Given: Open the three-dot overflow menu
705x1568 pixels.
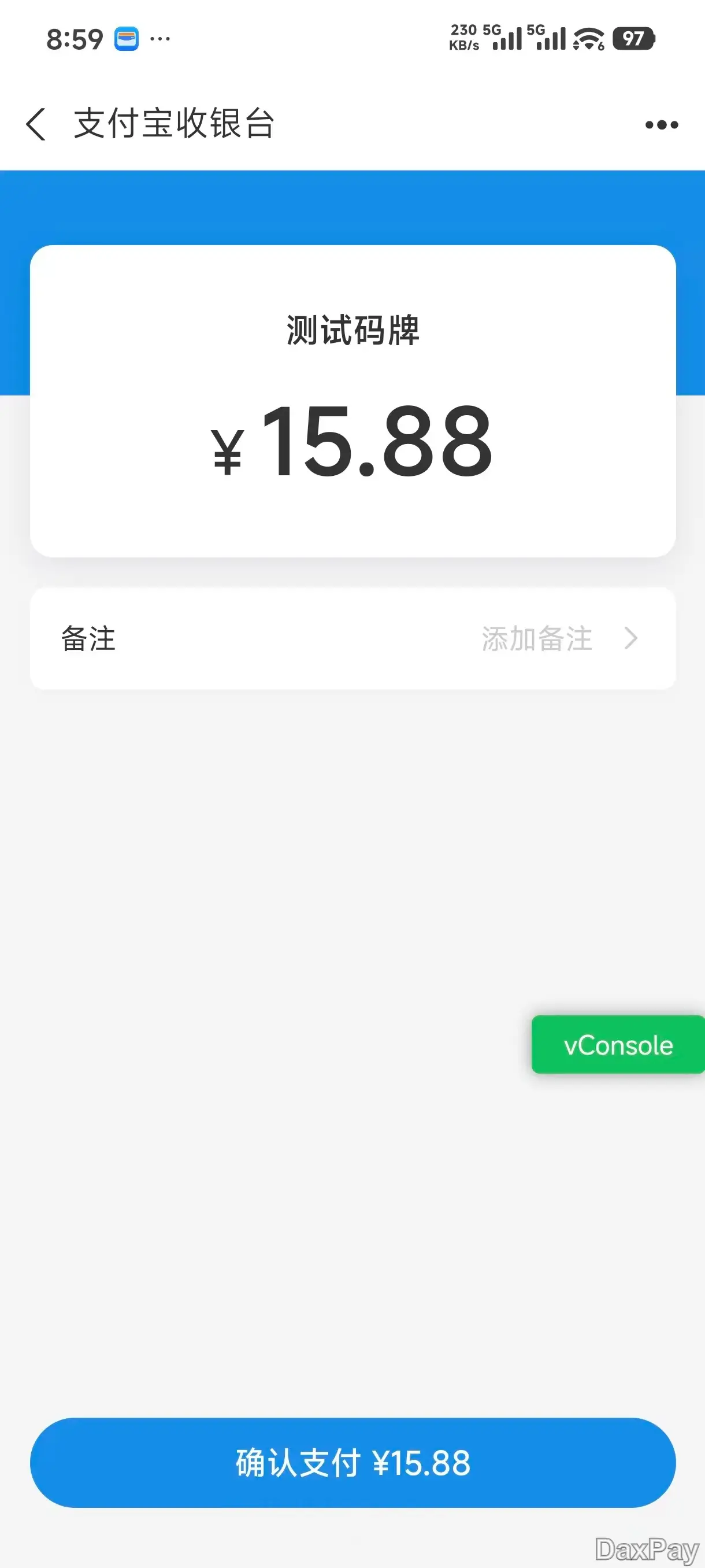Looking at the screenshot, I should 661,125.
